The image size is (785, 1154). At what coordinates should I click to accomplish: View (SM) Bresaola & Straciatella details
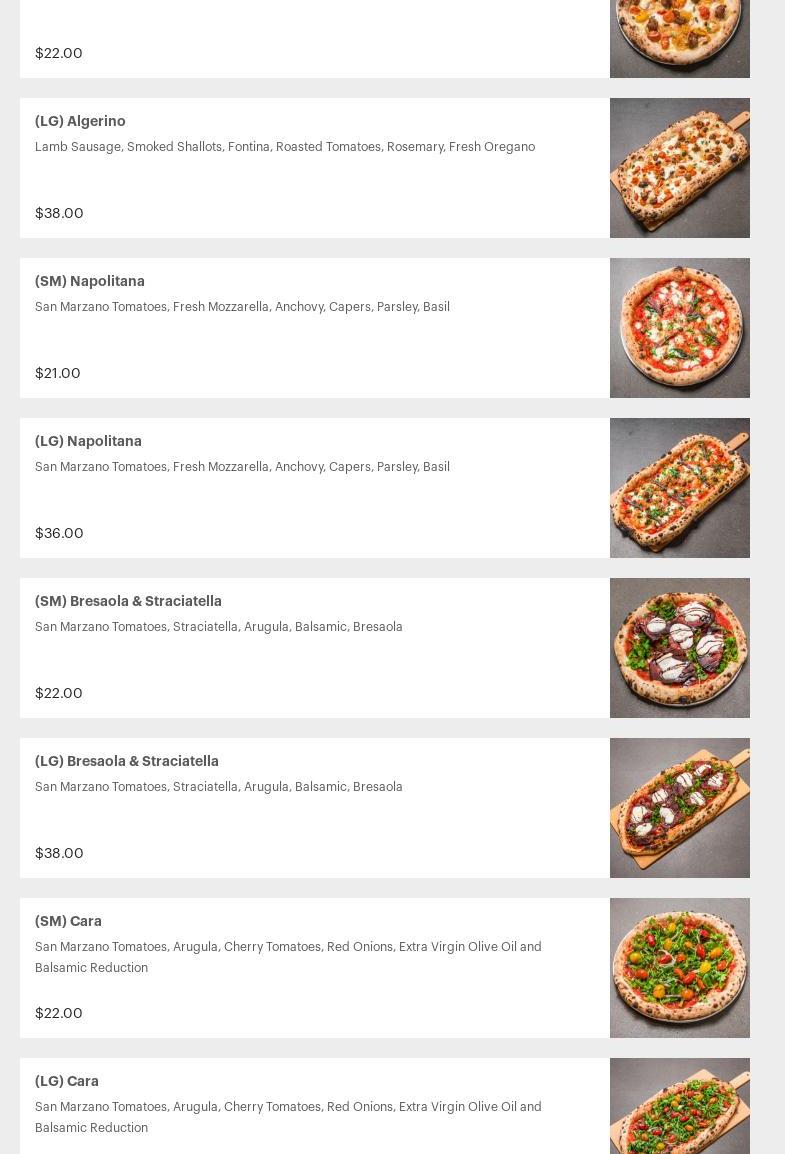pos(128,602)
